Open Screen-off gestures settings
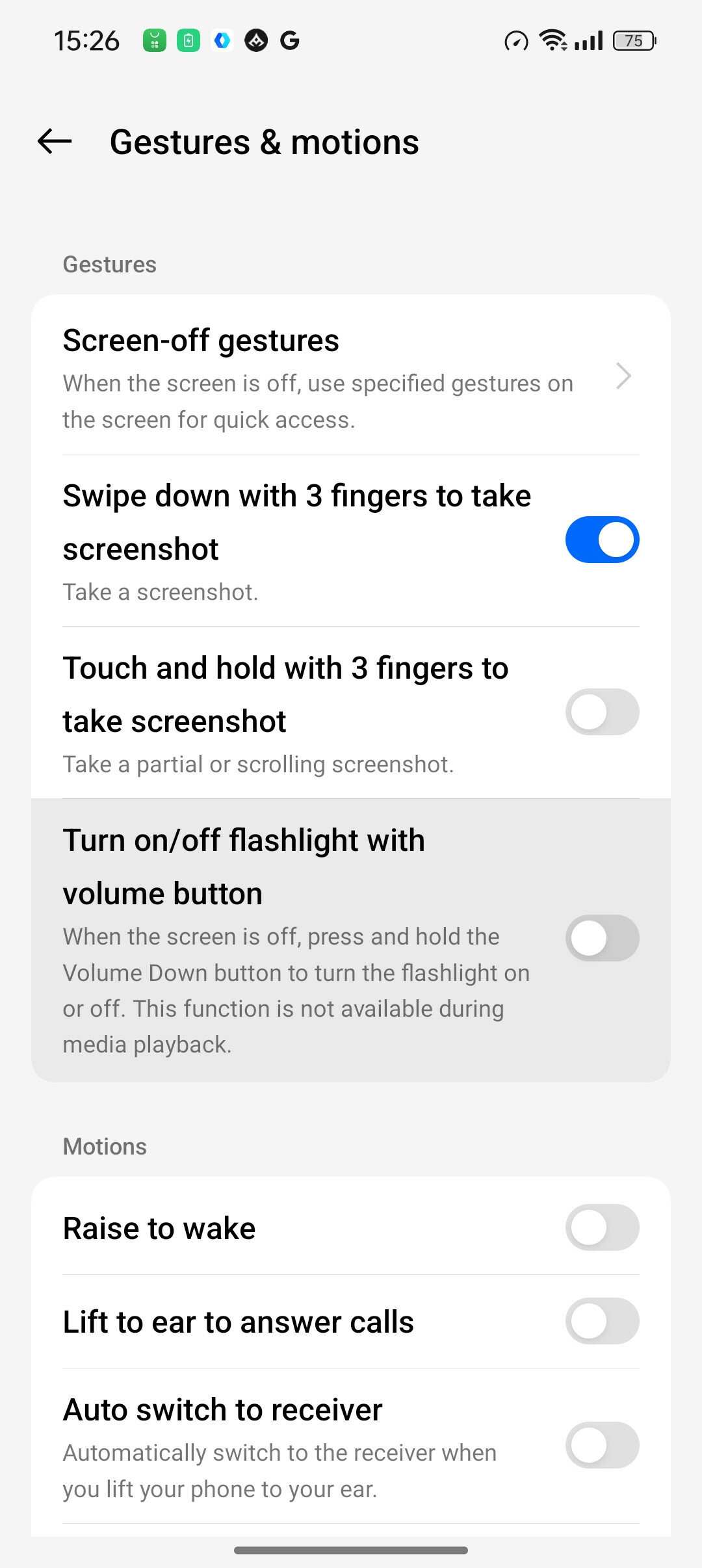 coord(351,376)
